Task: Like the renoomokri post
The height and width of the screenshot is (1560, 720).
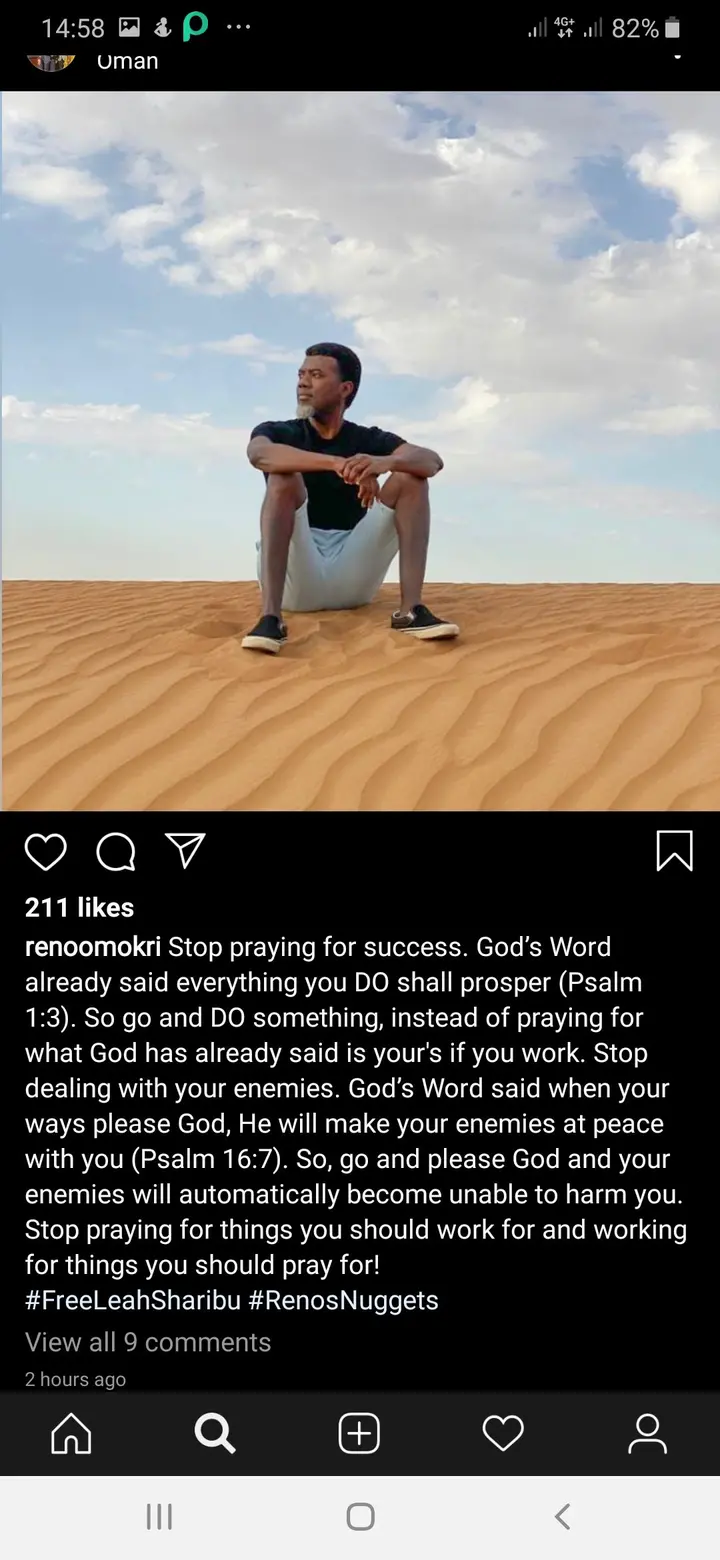Action: 45,852
